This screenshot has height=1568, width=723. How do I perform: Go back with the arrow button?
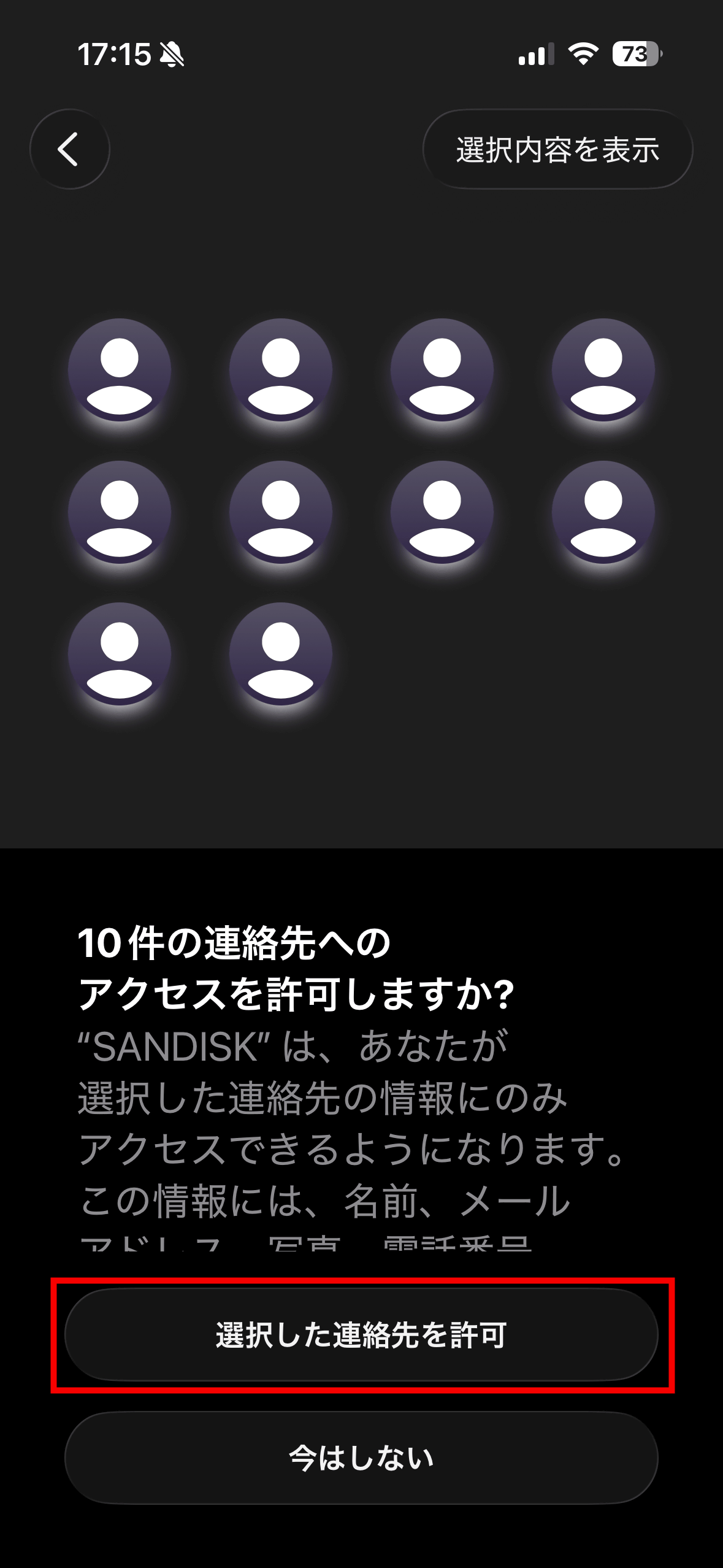(x=69, y=149)
